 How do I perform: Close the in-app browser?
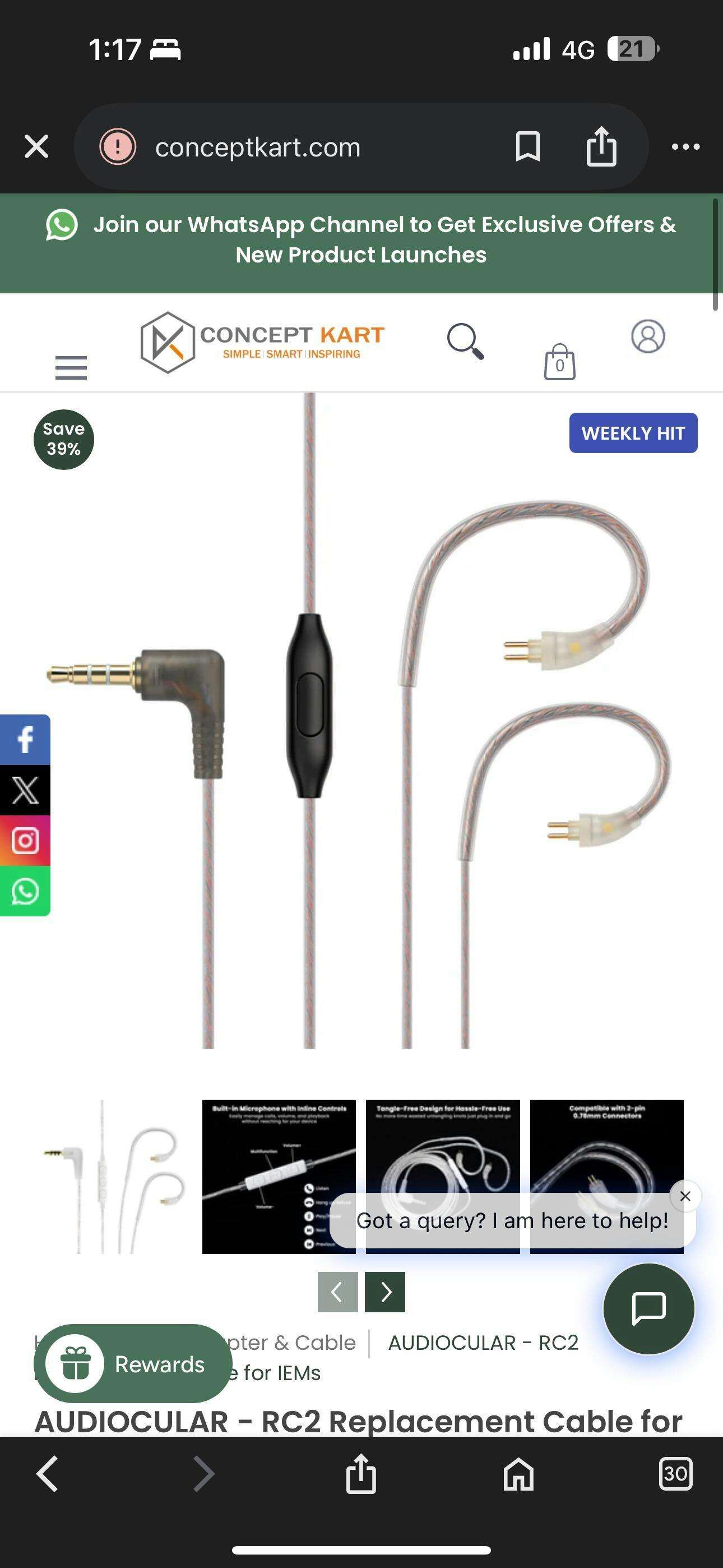[36, 147]
